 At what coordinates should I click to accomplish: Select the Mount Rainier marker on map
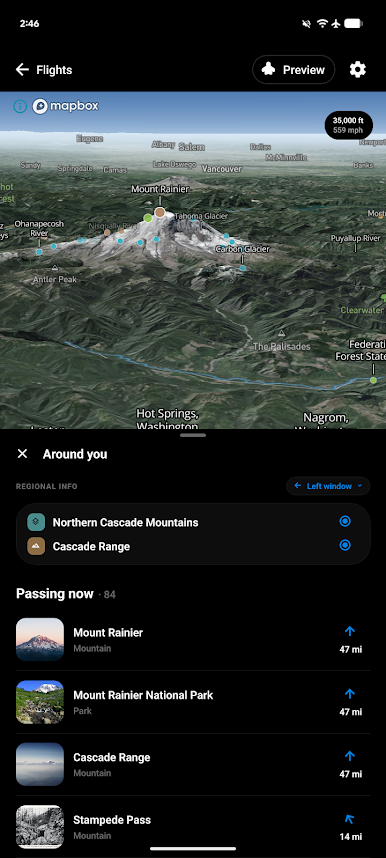(160, 212)
